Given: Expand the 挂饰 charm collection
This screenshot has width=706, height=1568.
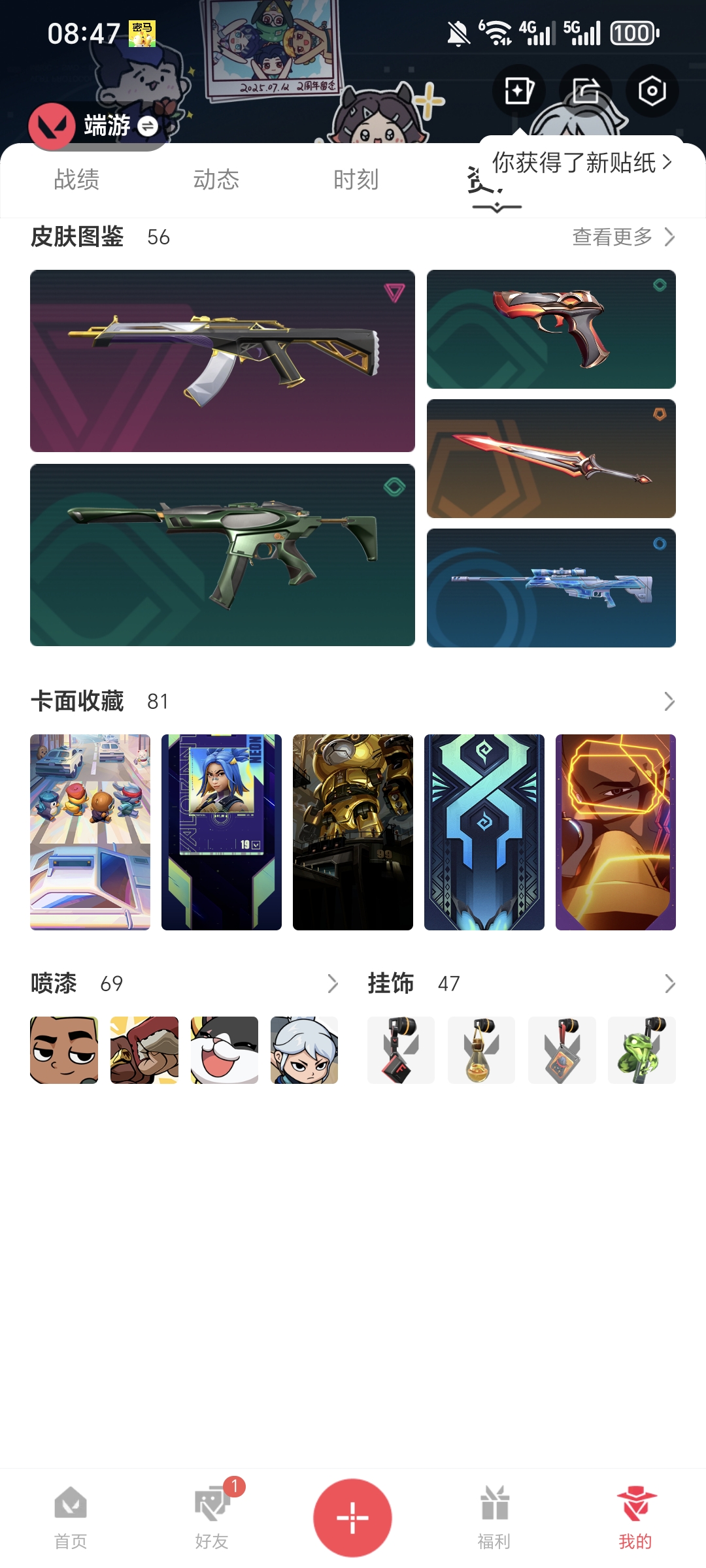Looking at the screenshot, I should click(x=669, y=983).
